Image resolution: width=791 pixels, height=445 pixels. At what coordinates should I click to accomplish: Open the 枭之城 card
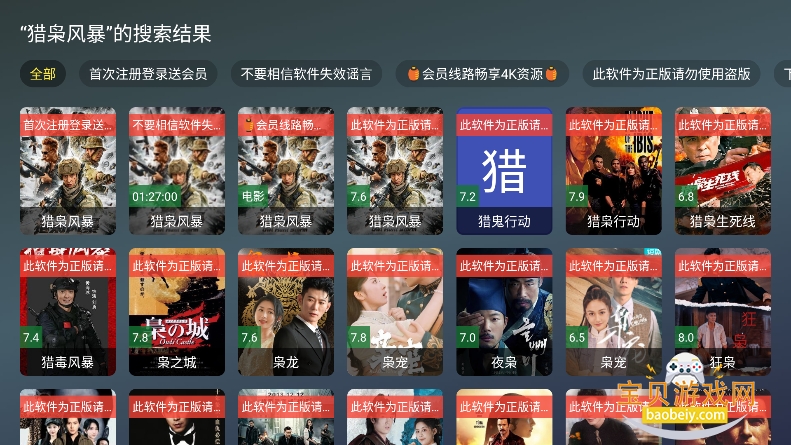(176, 311)
